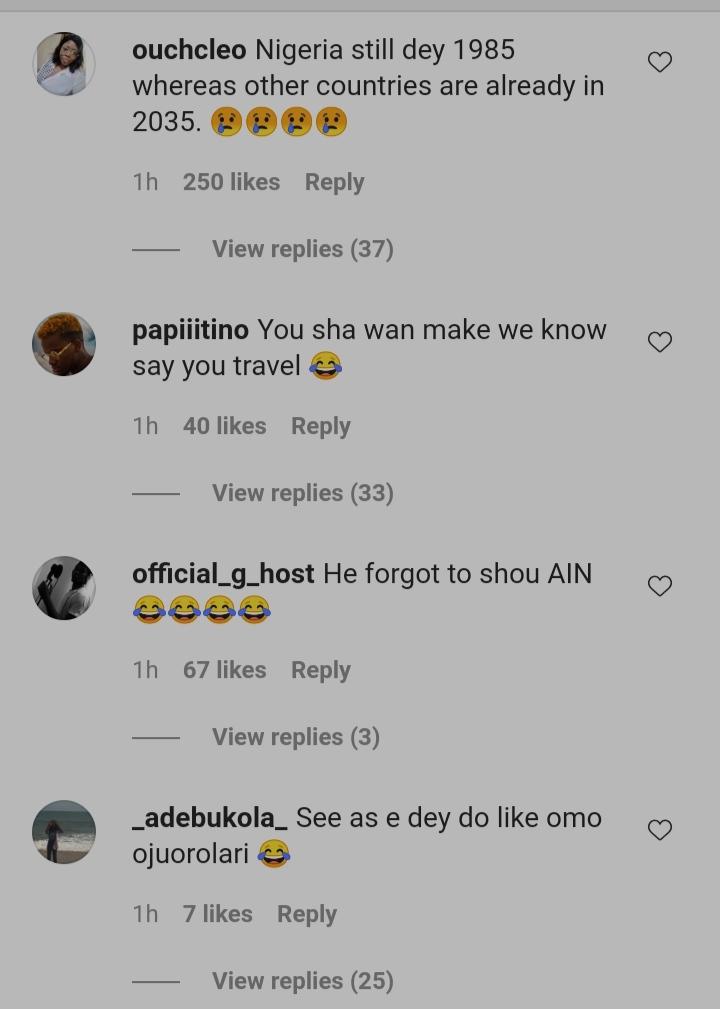Open ouchcleo's profile picture

tap(64, 64)
